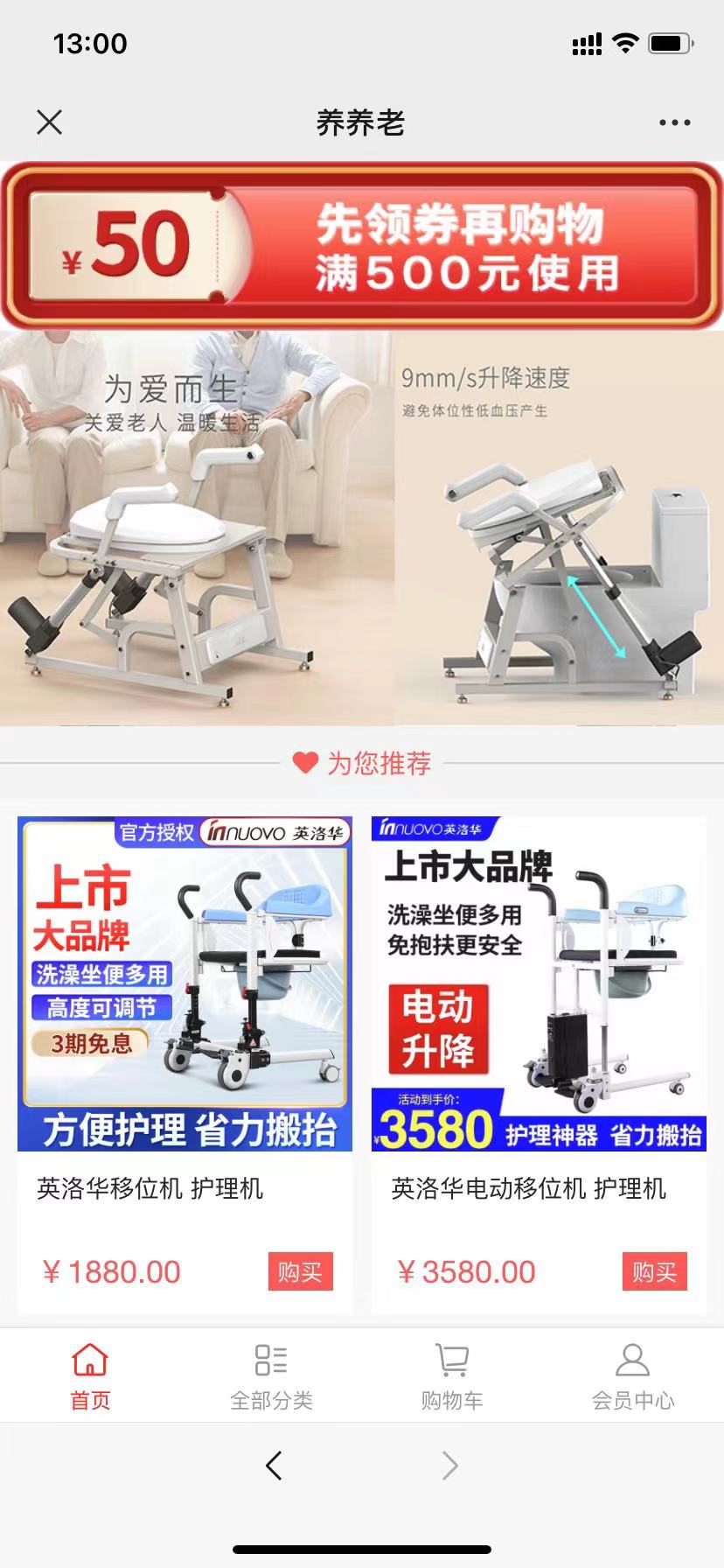The image size is (724, 1568).
Task: Close the 养养老 mini program page
Action: point(50,122)
